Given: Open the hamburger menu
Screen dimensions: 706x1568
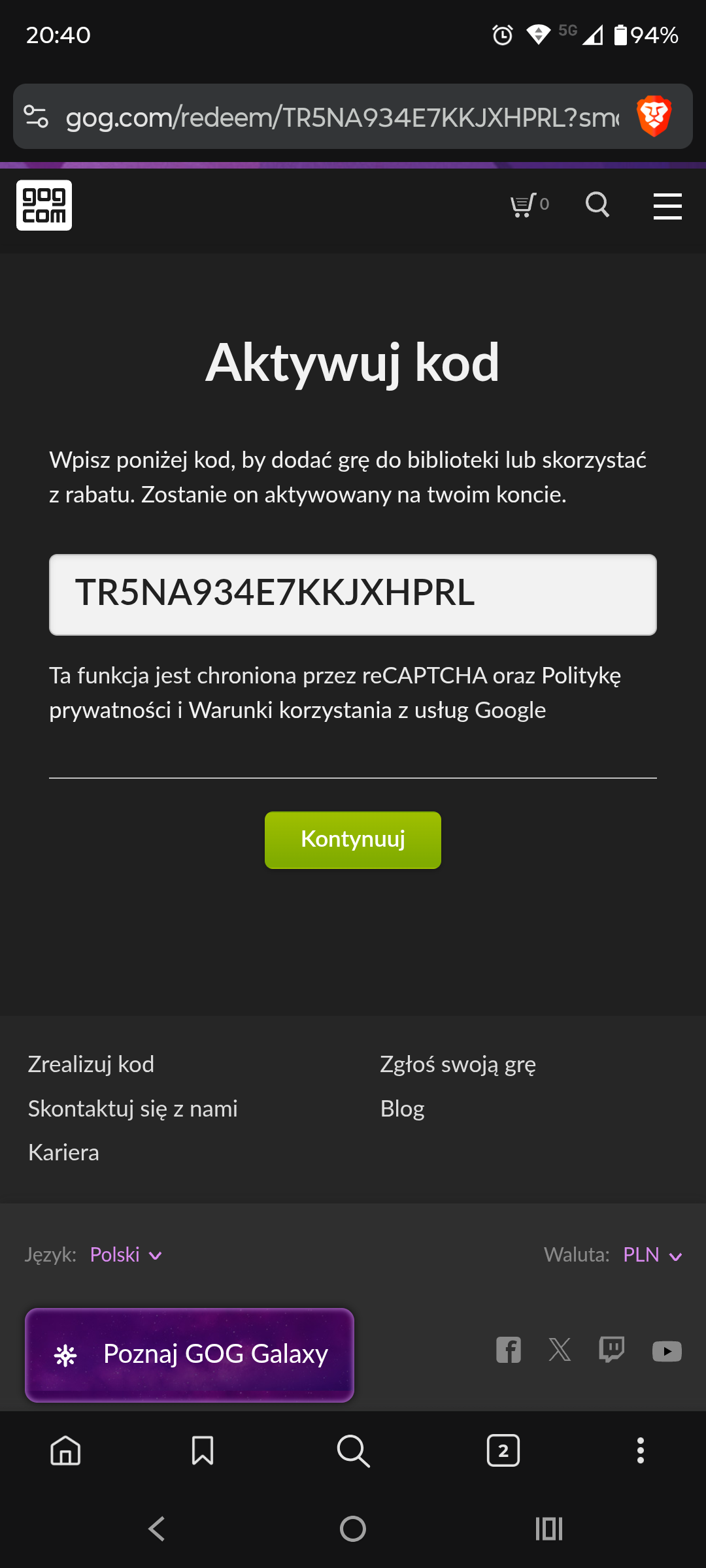Looking at the screenshot, I should click(x=667, y=206).
